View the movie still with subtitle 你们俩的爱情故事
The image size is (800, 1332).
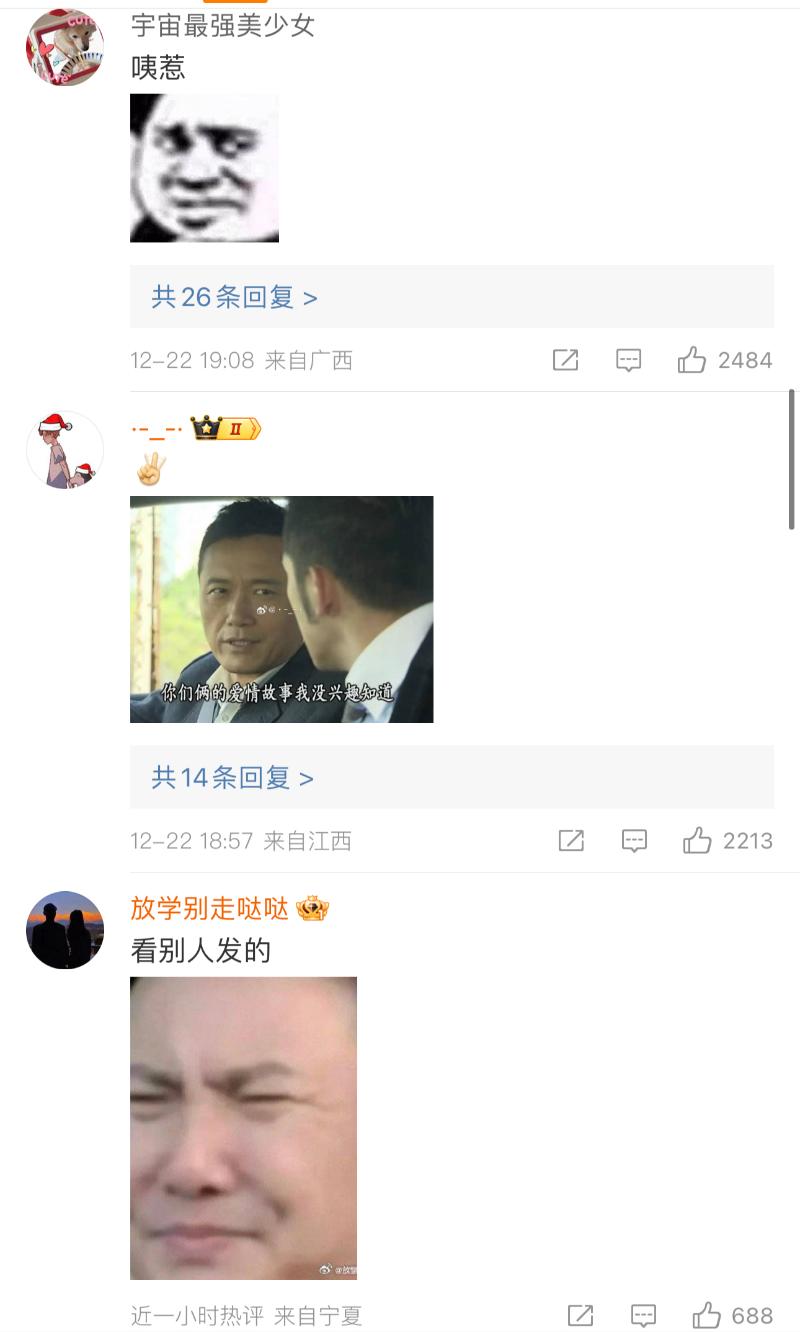coord(281,609)
